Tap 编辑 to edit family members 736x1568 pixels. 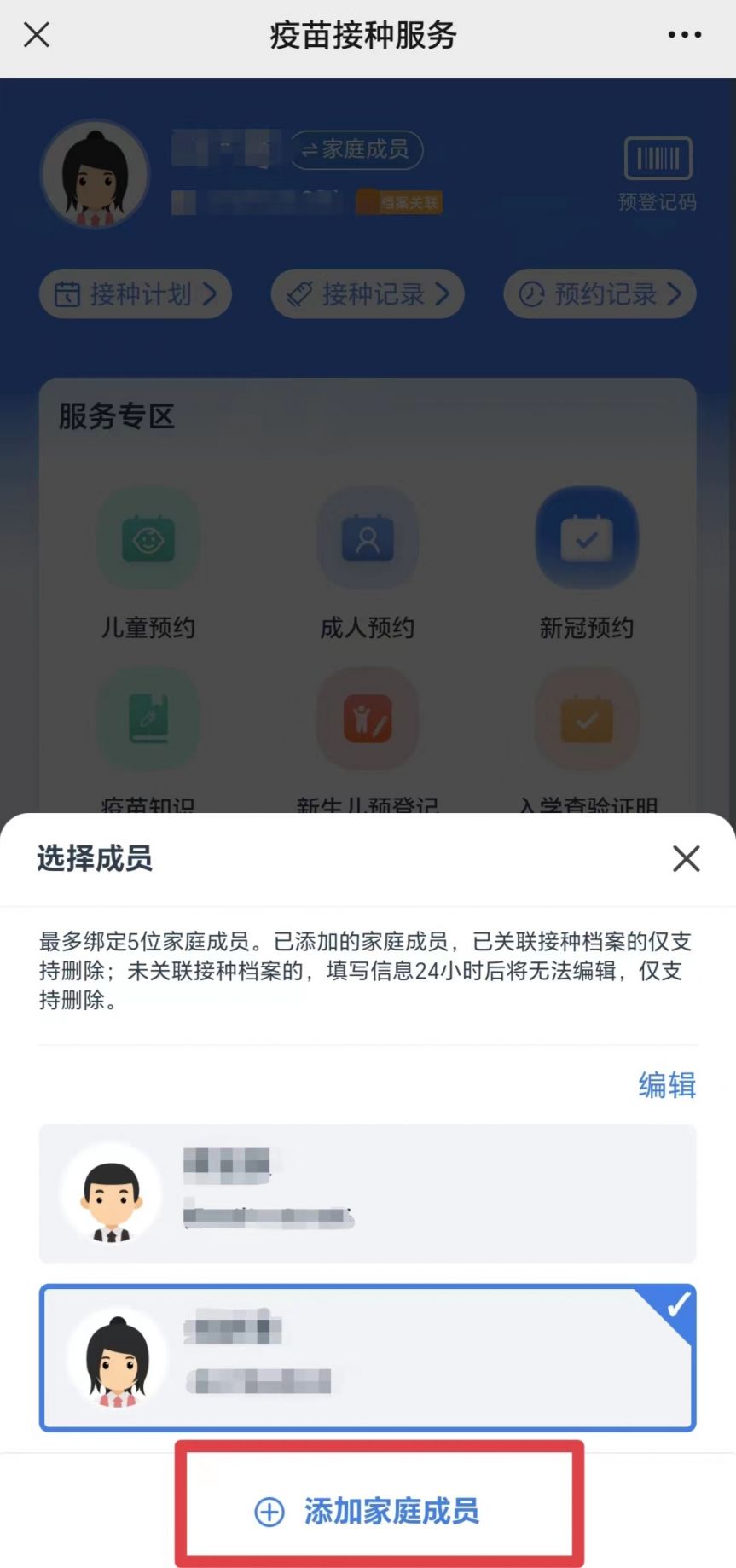[667, 1085]
